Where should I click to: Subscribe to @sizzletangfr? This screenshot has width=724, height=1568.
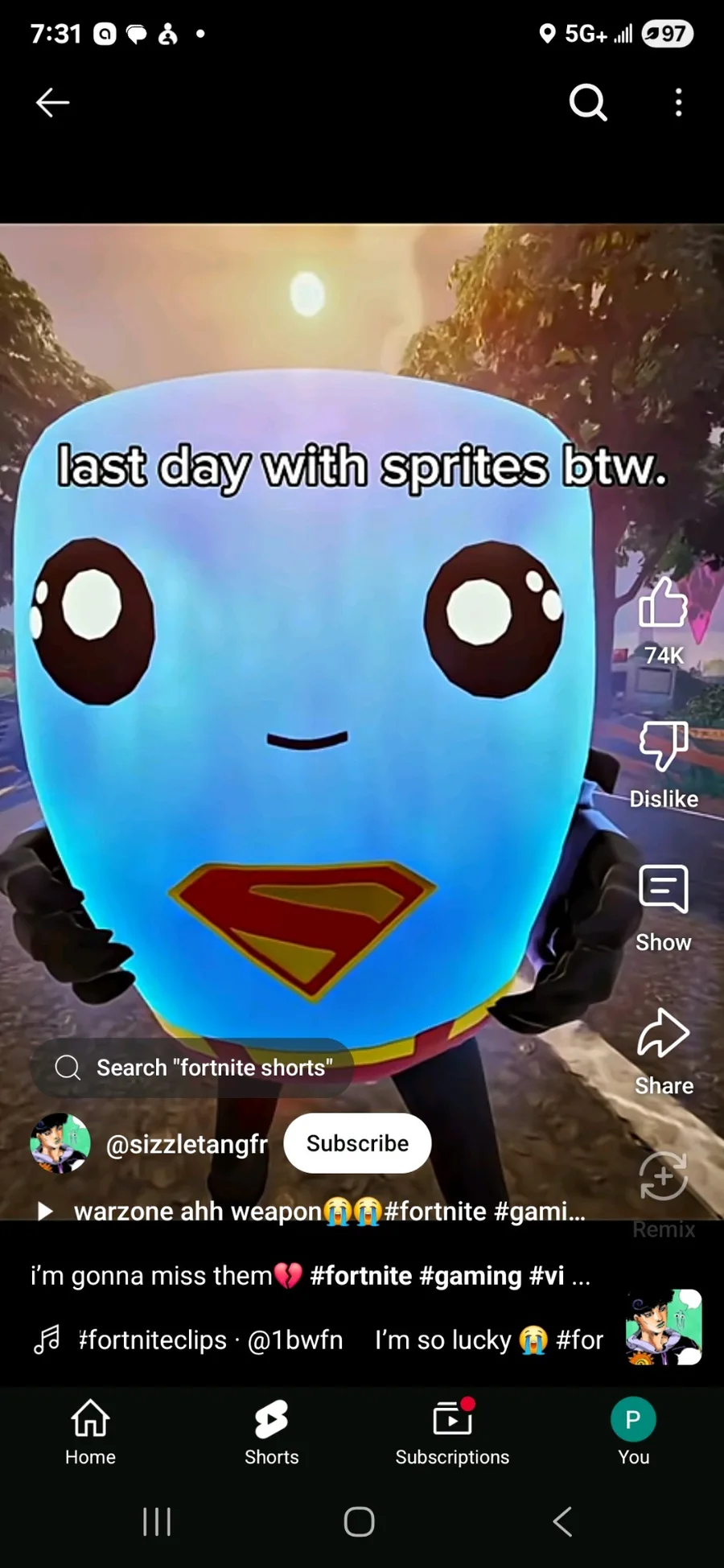click(x=357, y=1143)
